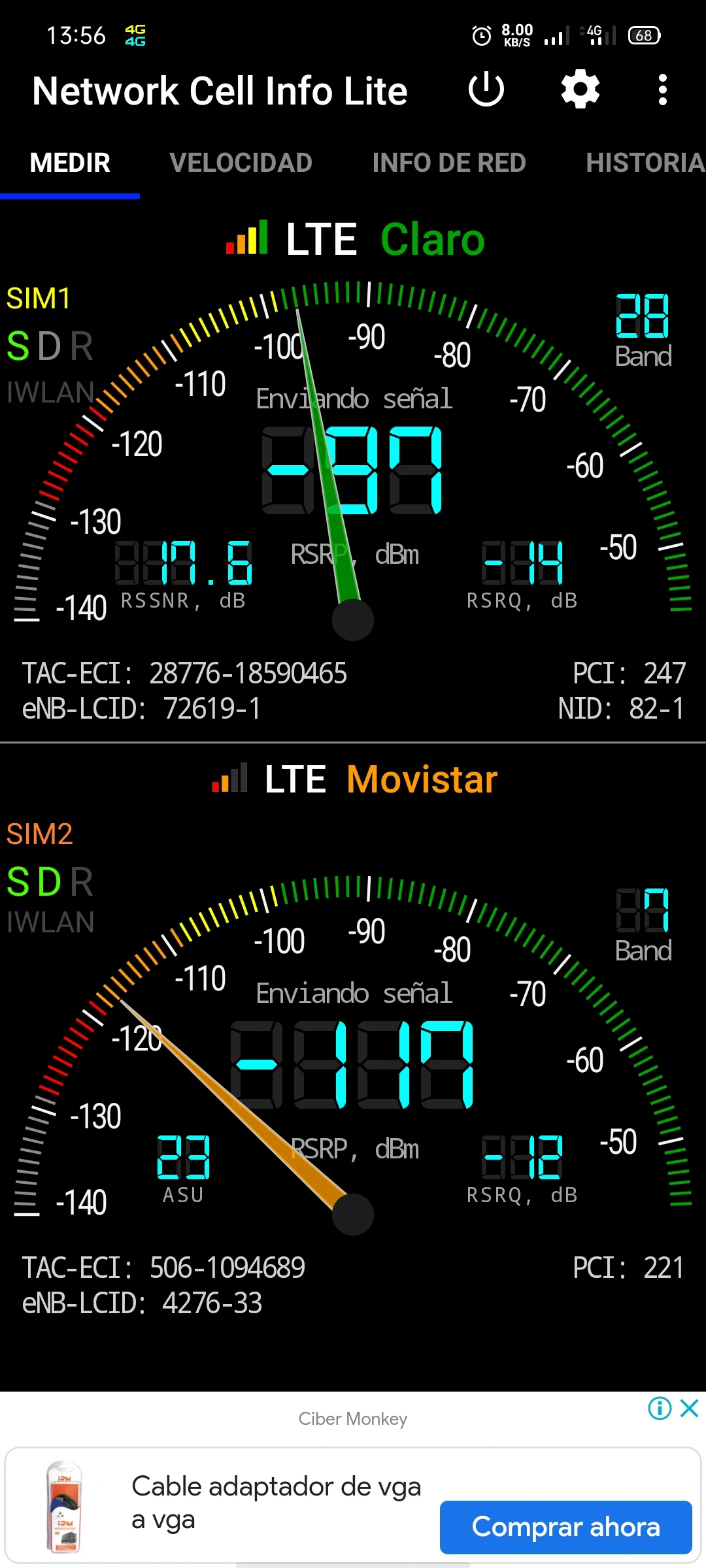Switch to the VELOCIDAD tab
Viewport: 706px width, 1568px height.
click(241, 163)
